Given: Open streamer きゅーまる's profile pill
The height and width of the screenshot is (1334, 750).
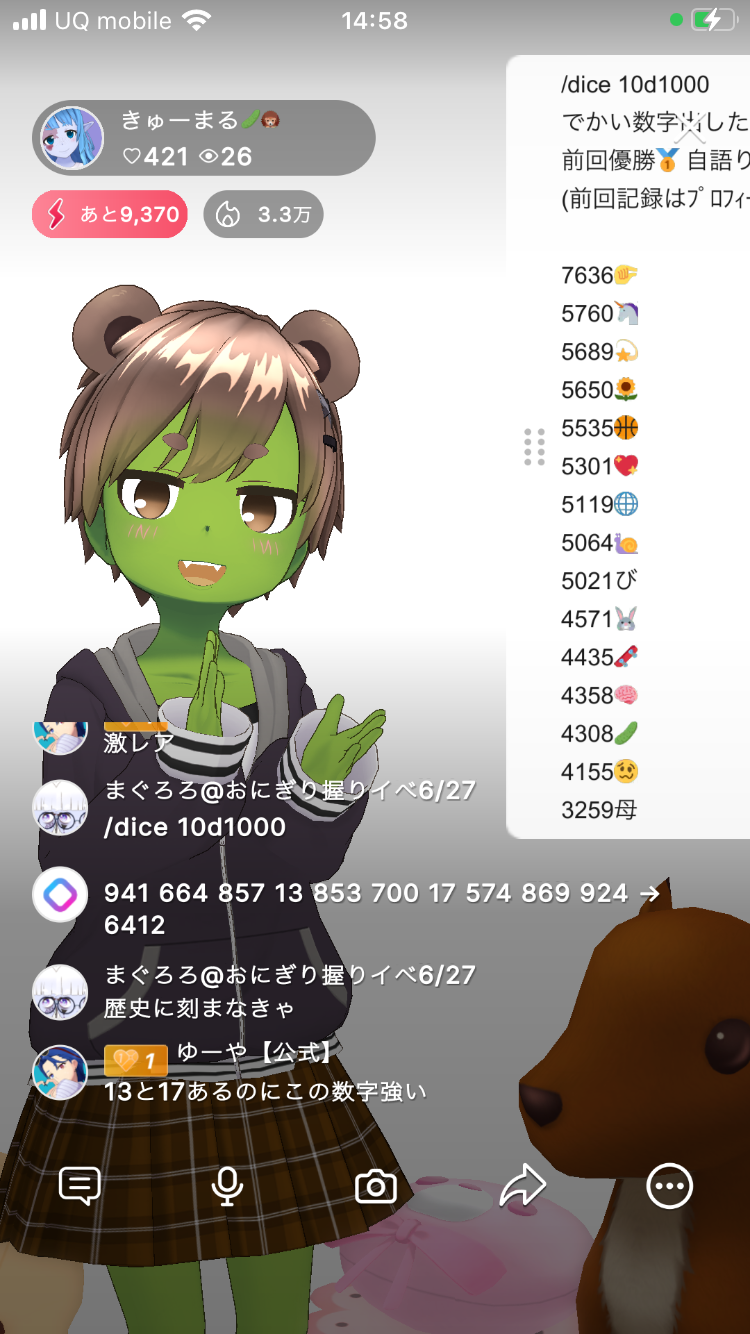Looking at the screenshot, I should coord(204,138).
